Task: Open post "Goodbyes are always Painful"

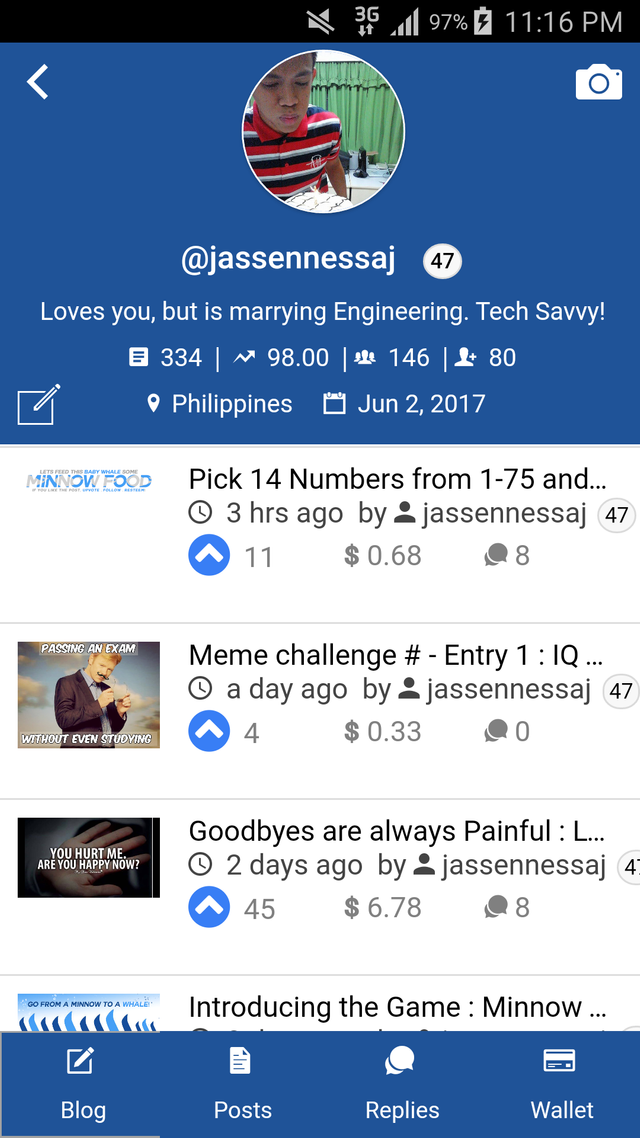Action: point(396,831)
